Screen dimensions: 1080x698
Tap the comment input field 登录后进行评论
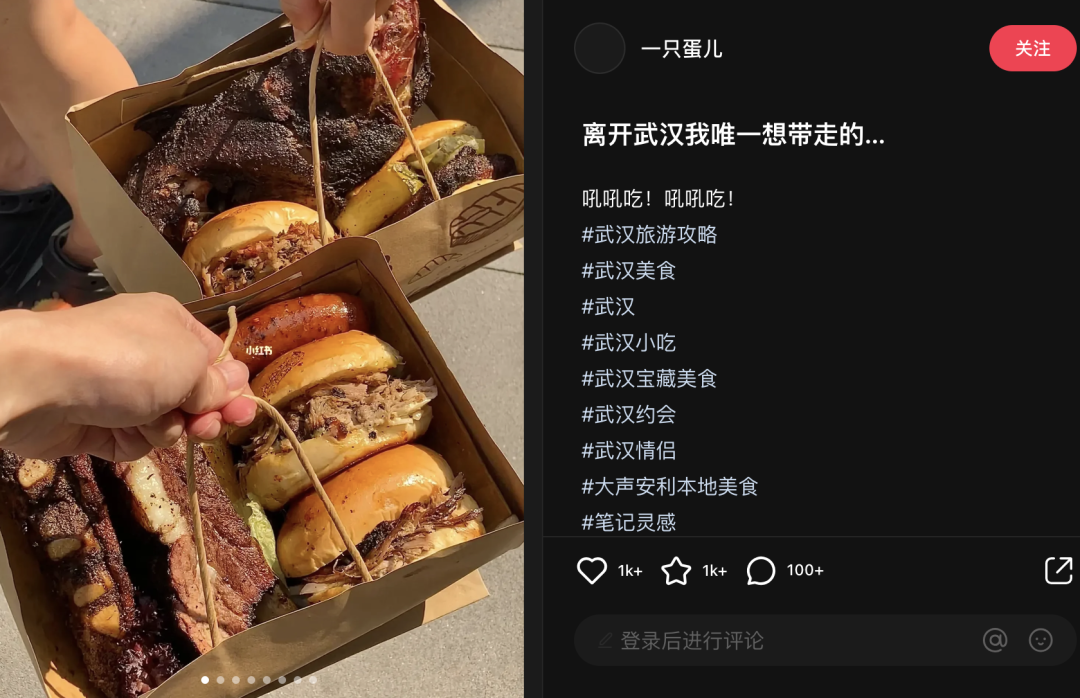[x=780, y=641]
